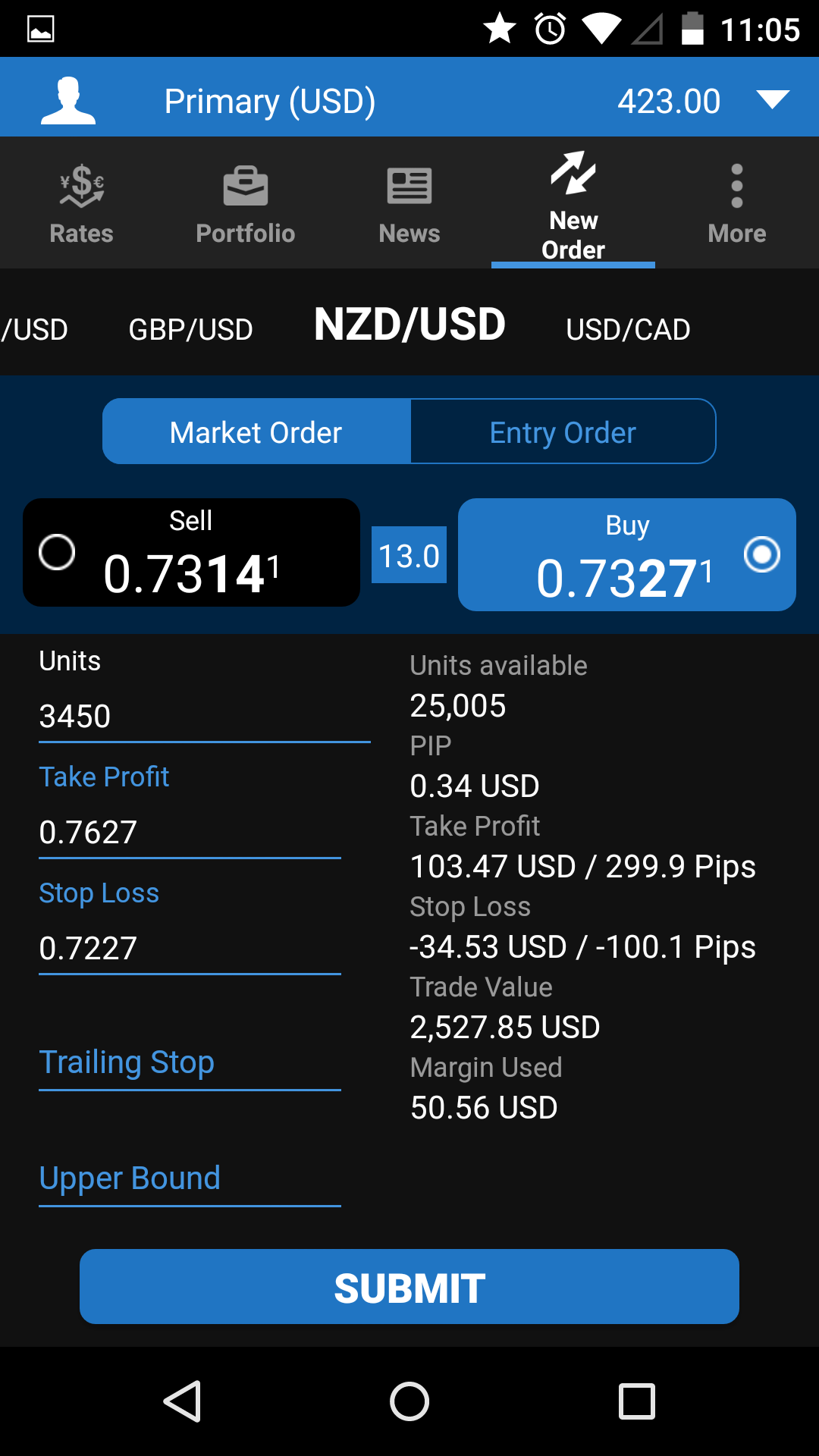Go back with the system back button

[x=182, y=1401]
